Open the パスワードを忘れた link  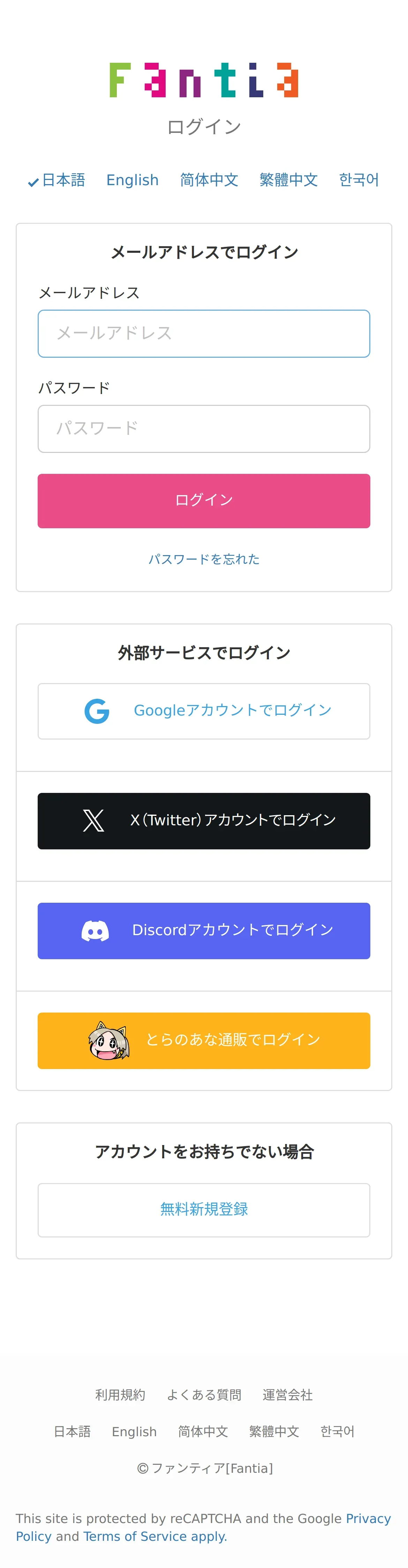click(x=203, y=559)
